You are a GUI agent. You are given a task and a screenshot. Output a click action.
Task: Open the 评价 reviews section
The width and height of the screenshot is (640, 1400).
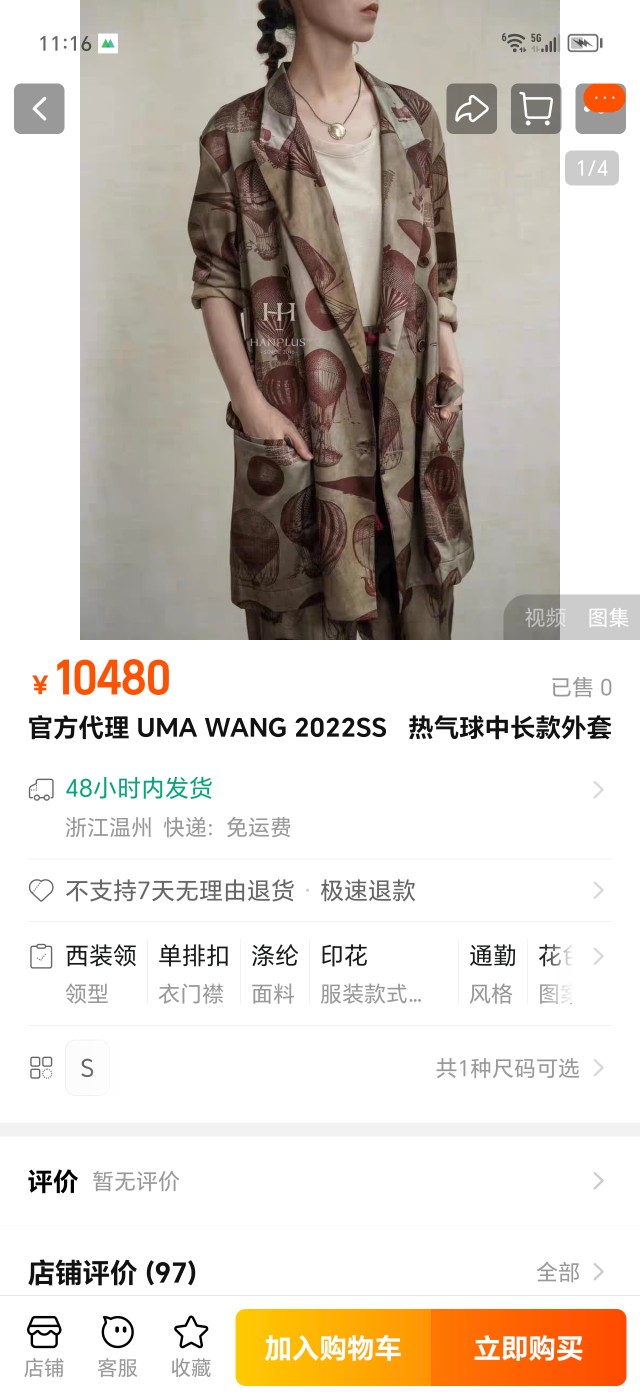(x=320, y=1181)
